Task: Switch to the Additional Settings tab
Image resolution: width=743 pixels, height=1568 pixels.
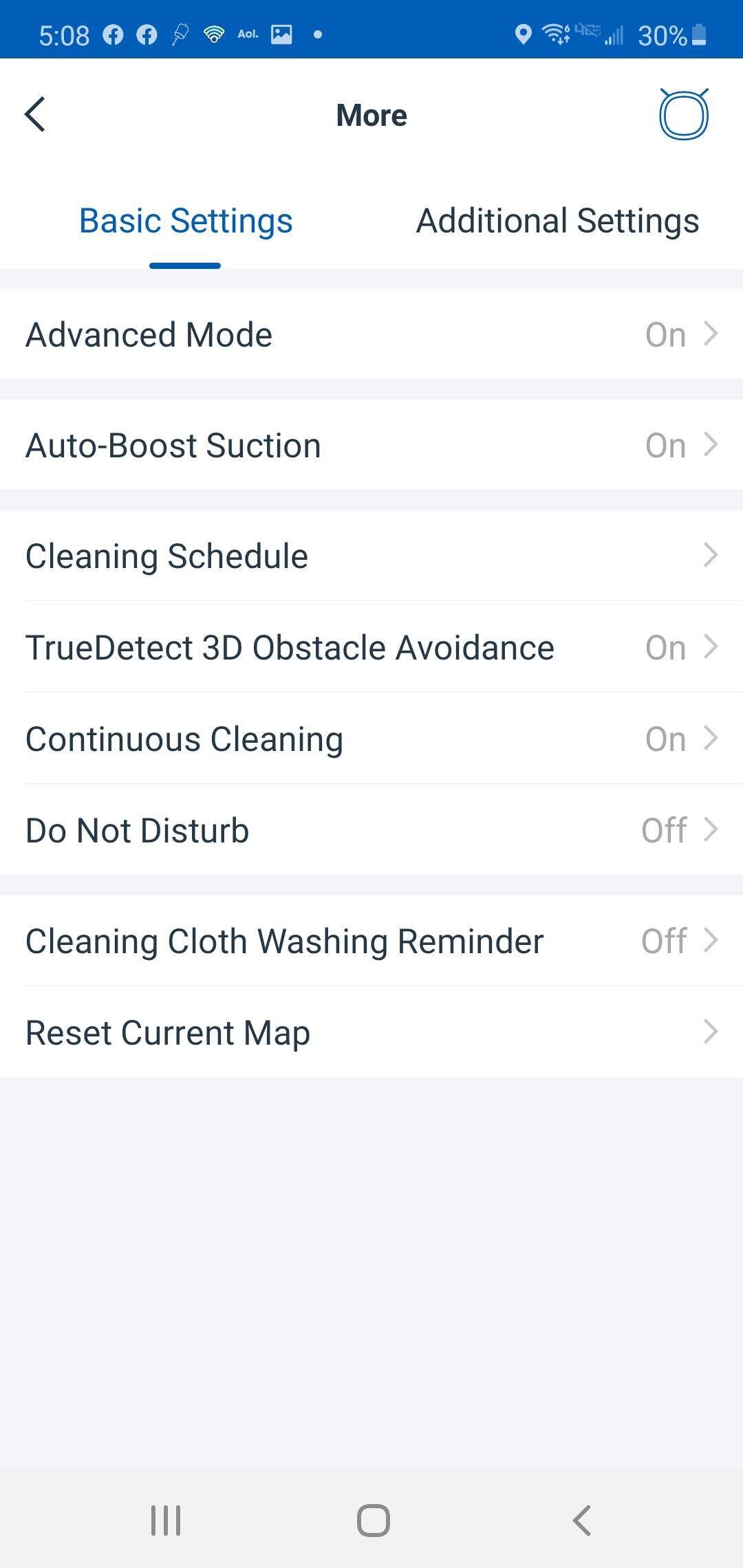Action: coord(557,221)
